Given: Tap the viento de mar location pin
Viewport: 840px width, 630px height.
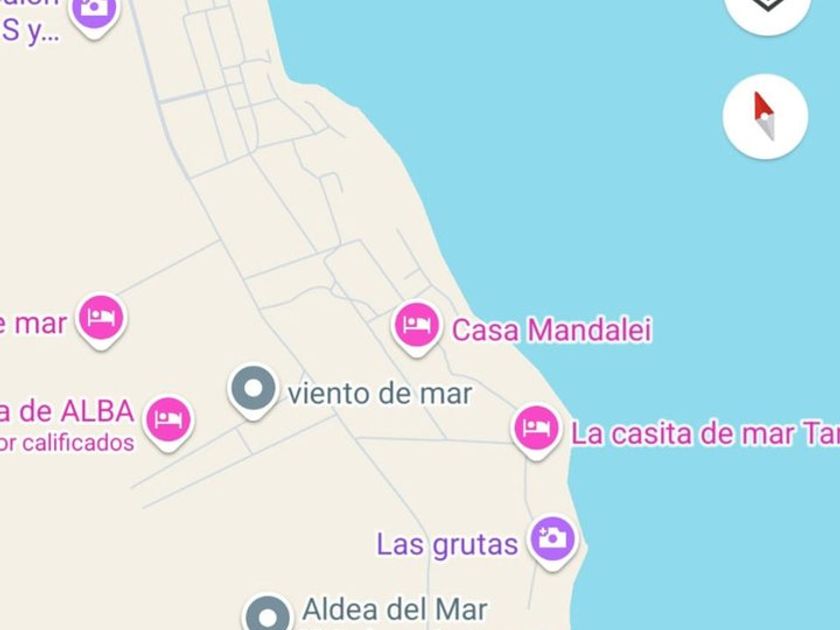Looking at the screenshot, I should pyautogui.click(x=253, y=388).
